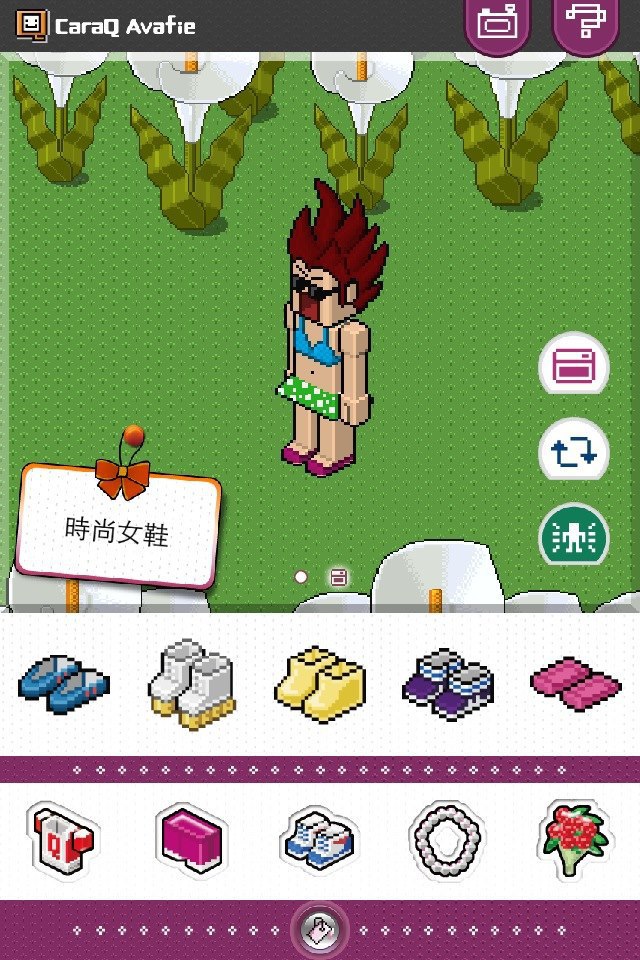Tap the round tag button on bottom bar

tap(320, 931)
